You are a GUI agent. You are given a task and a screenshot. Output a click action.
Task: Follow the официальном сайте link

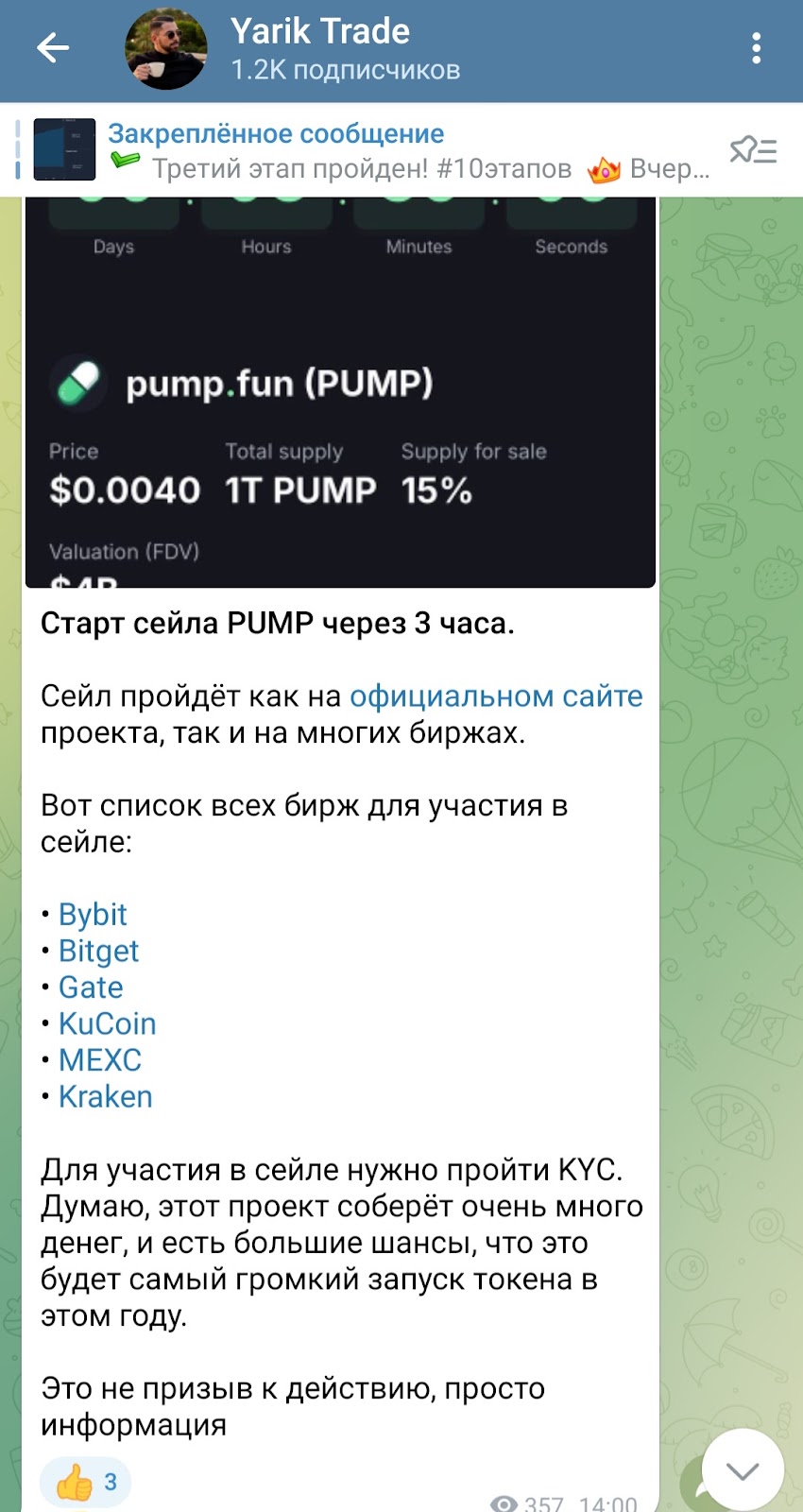pyautogui.click(x=496, y=696)
